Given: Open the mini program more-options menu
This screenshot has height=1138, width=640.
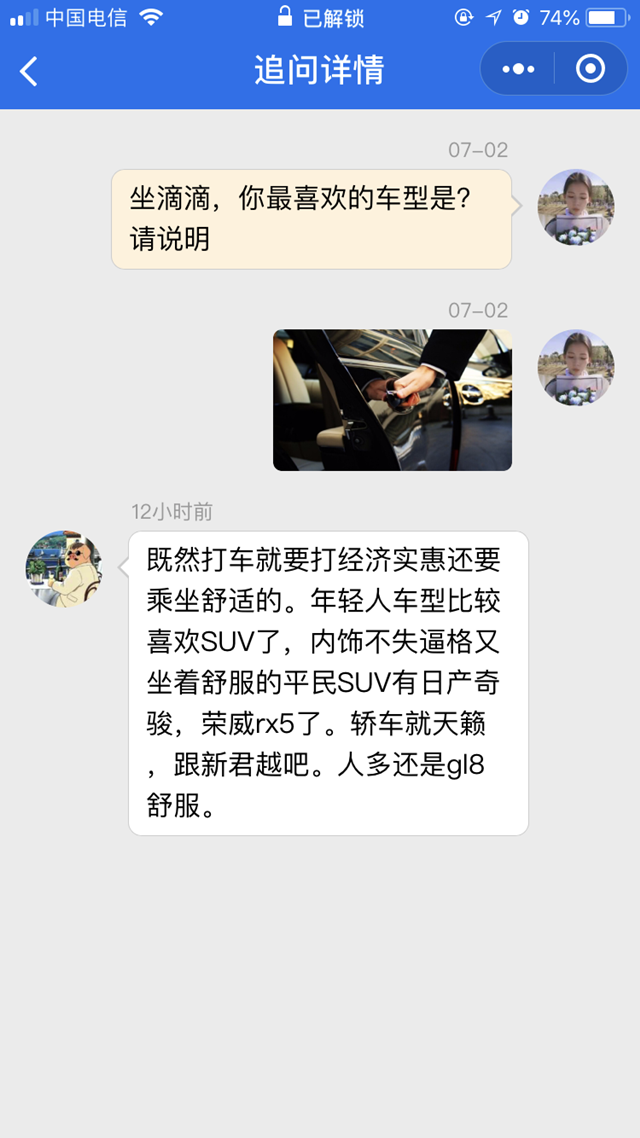Looking at the screenshot, I should [518, 69].
